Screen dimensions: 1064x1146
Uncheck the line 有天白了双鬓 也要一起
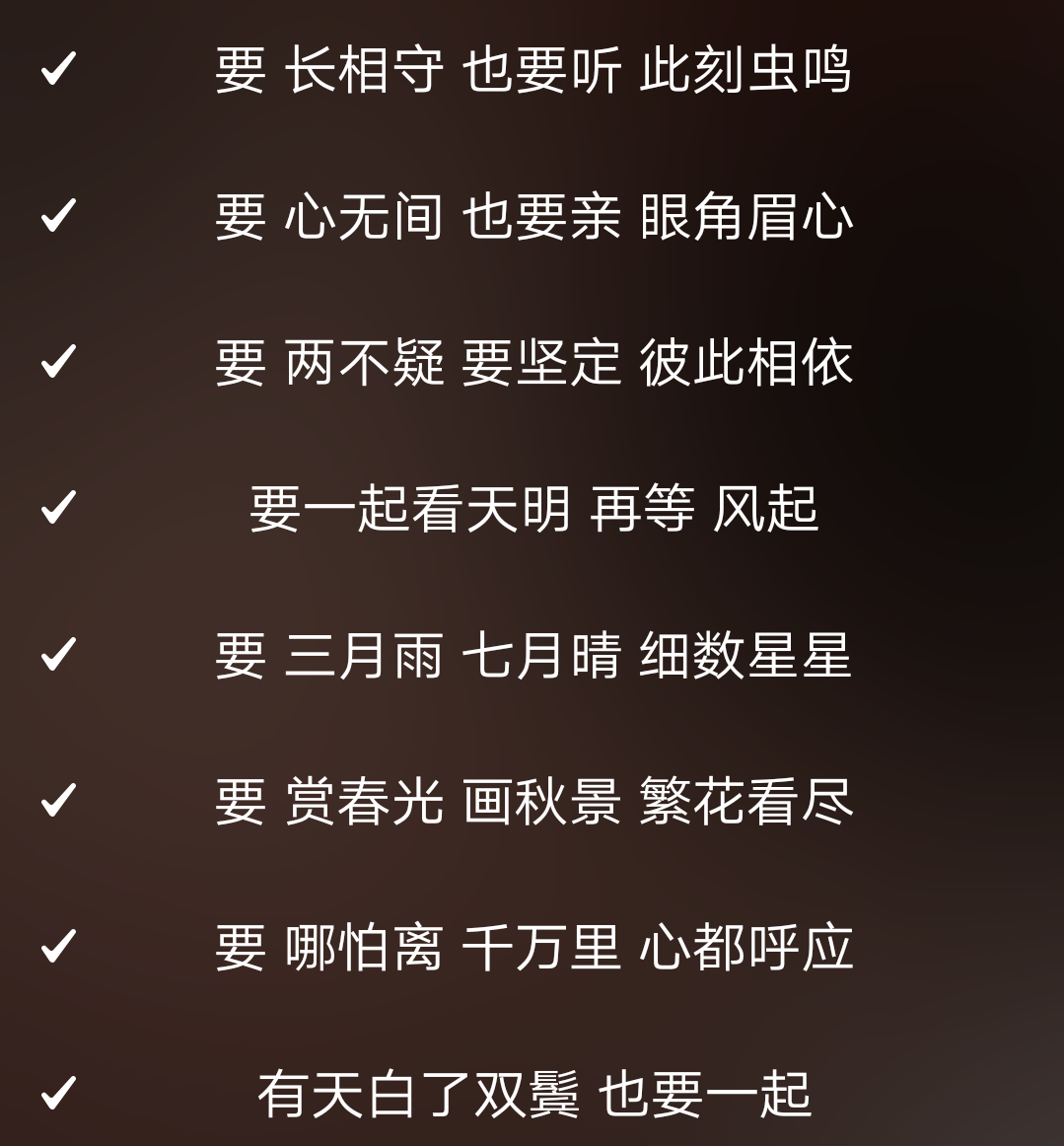click(58, 1093)
